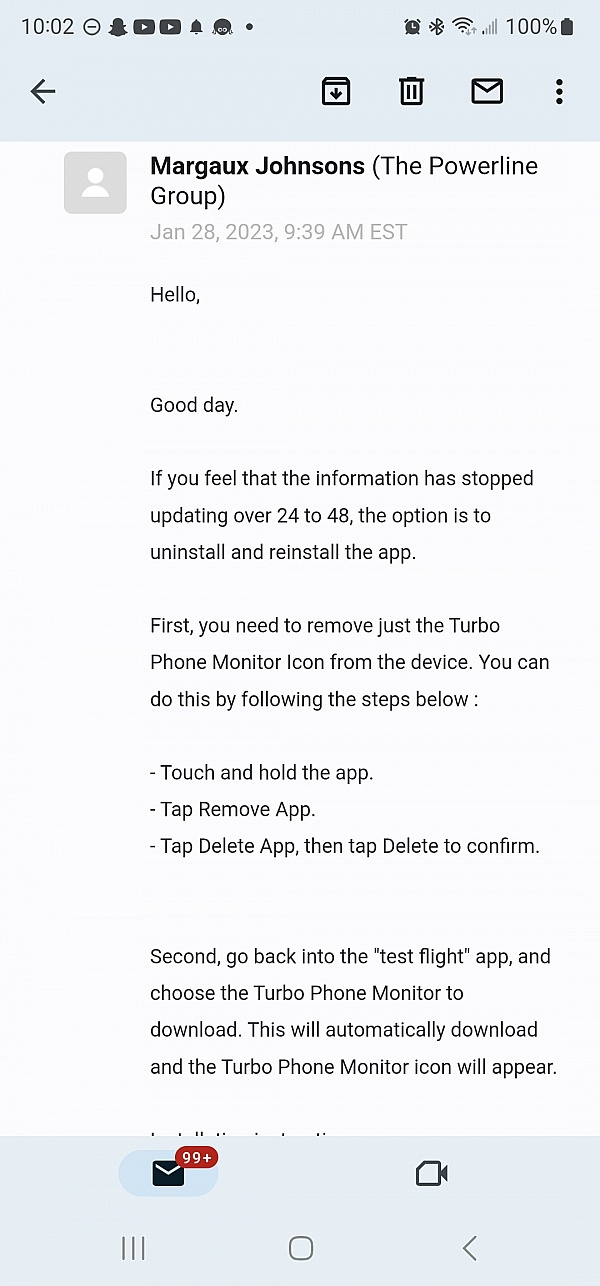Open the three-dot overflow menu
Screen dimensions: 600x1286
559,92
